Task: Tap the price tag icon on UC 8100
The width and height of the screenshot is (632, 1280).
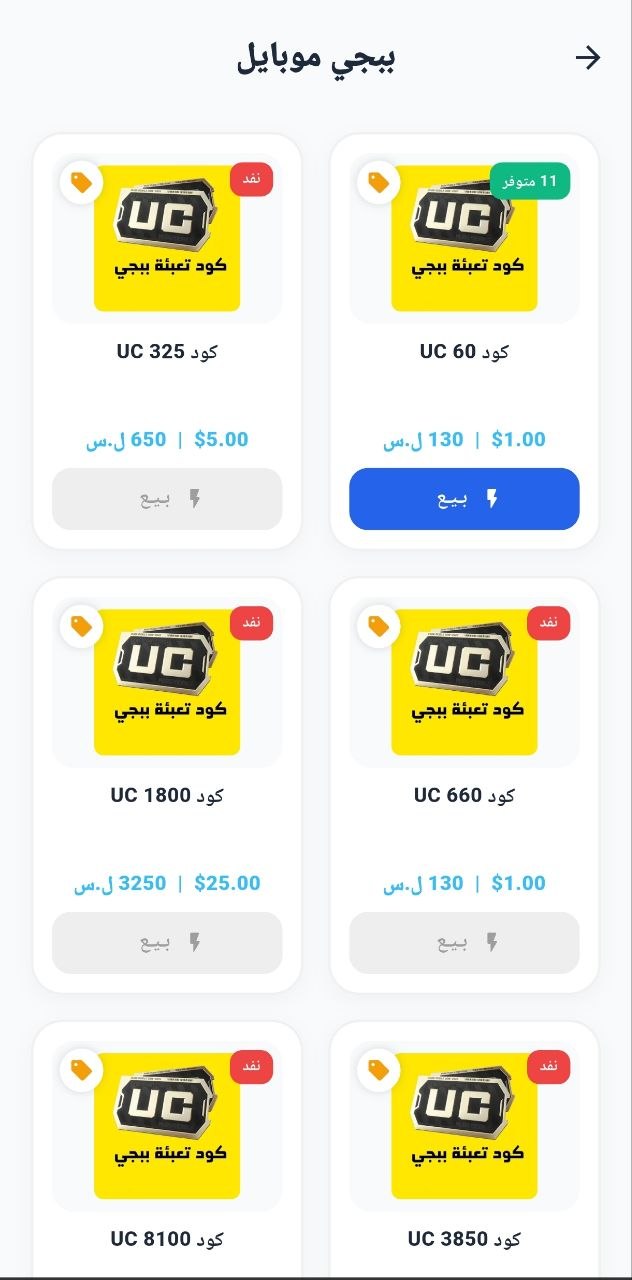Action: (82, 1069)
